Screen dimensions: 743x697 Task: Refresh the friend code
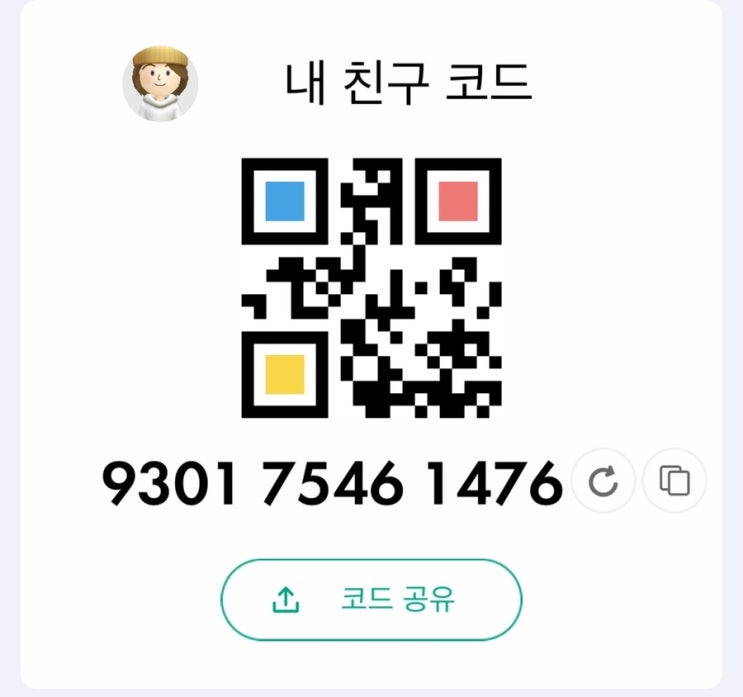(x=603, y=480)
